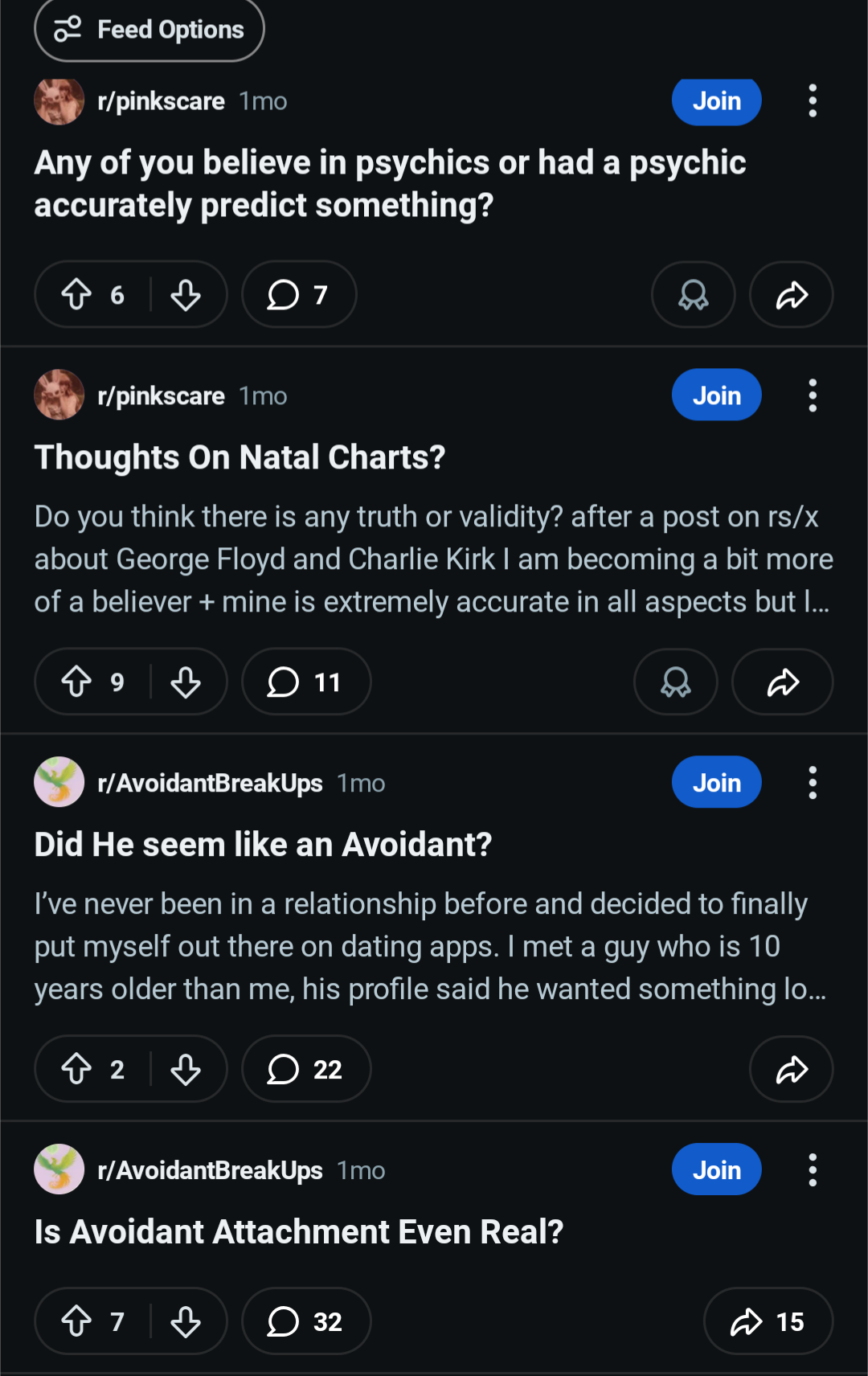View comments on the Natal Charts post
The width and height of the screenshot is (868, 1376).
click(x=305, y=682)
